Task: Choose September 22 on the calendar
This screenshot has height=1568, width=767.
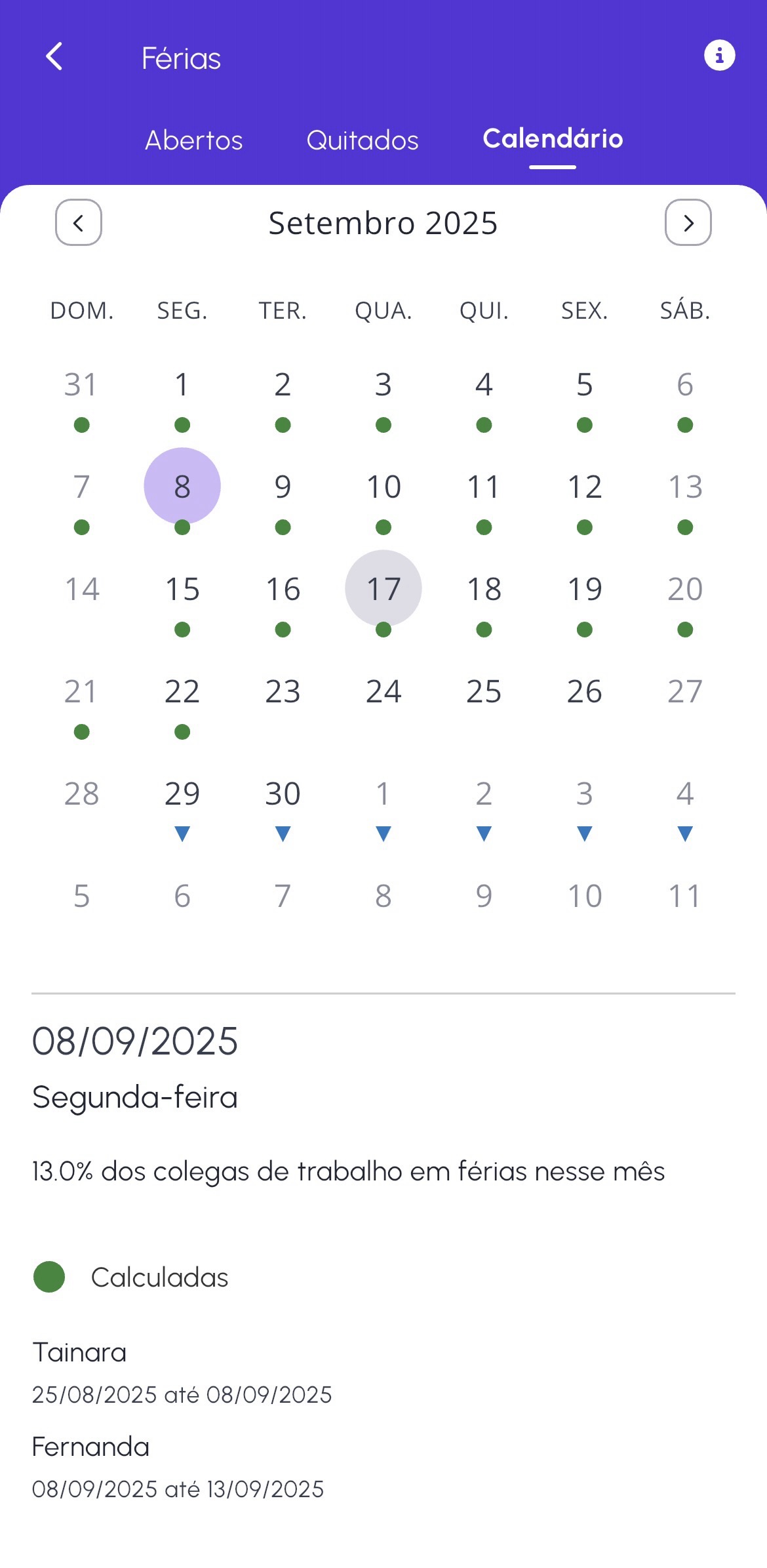Action: [x=182, y=691]
